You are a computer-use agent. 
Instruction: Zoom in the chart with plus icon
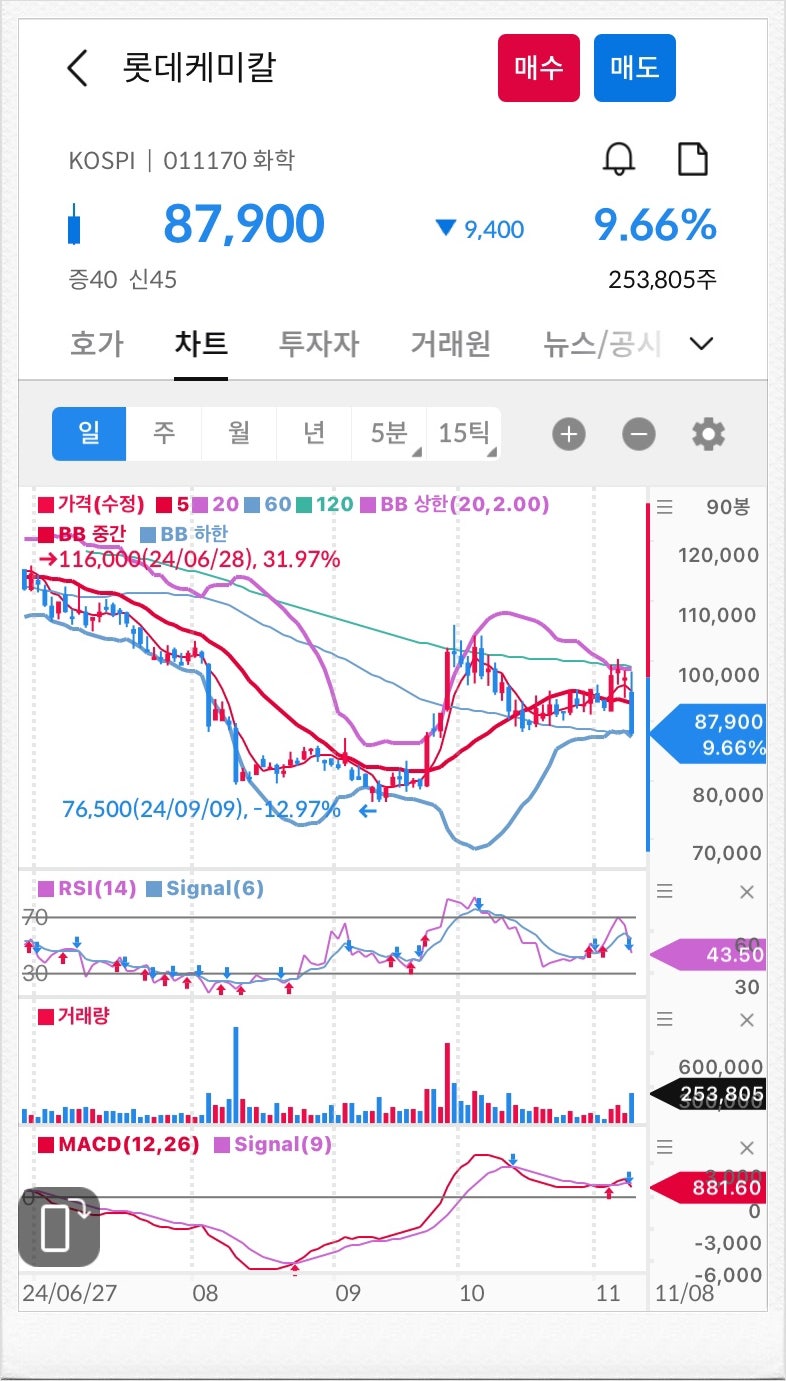(x=568, y=434)
